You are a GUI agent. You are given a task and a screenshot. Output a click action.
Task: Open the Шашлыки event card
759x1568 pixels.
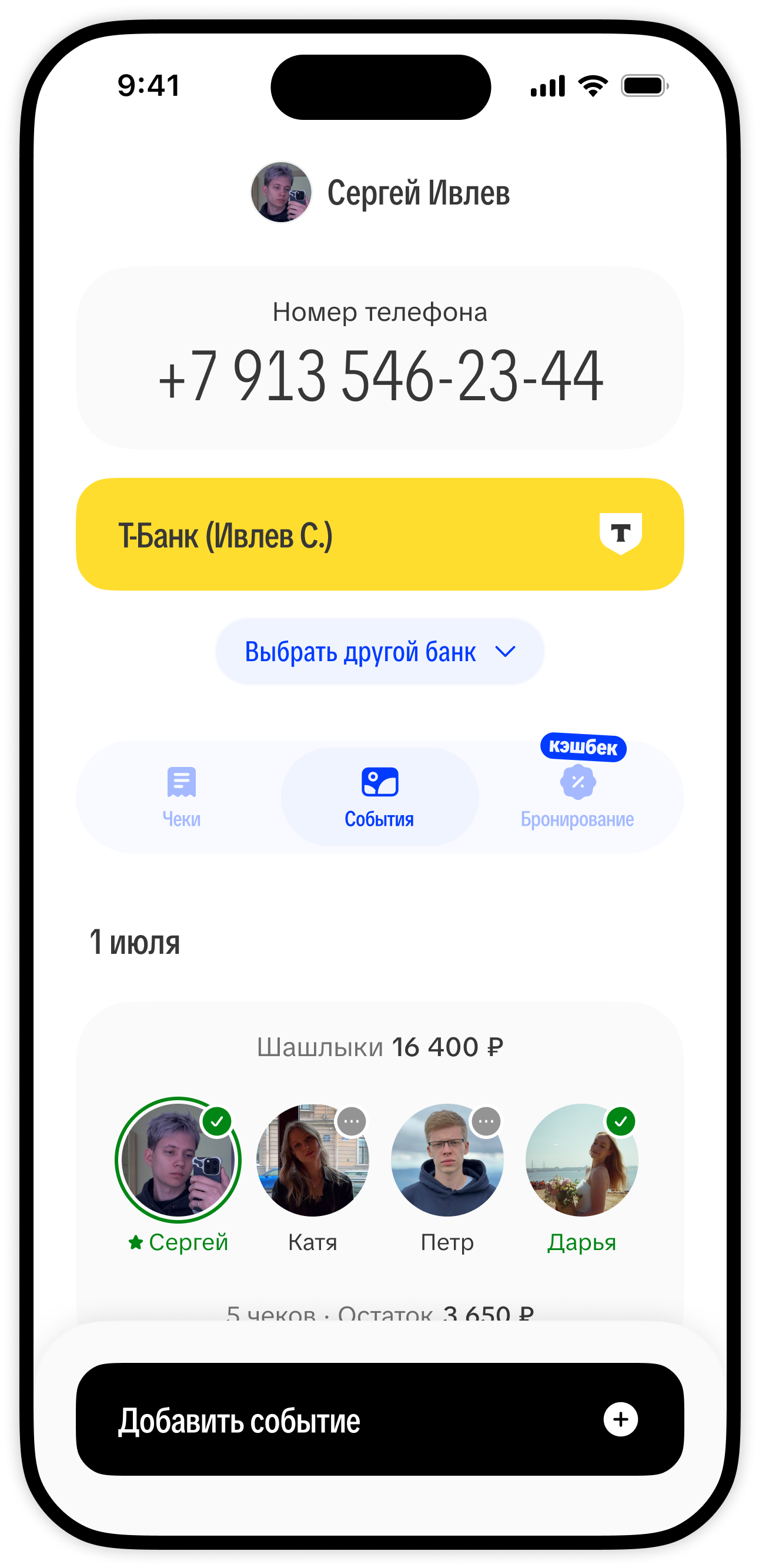pyautogui.click(x=380, y=1047)
